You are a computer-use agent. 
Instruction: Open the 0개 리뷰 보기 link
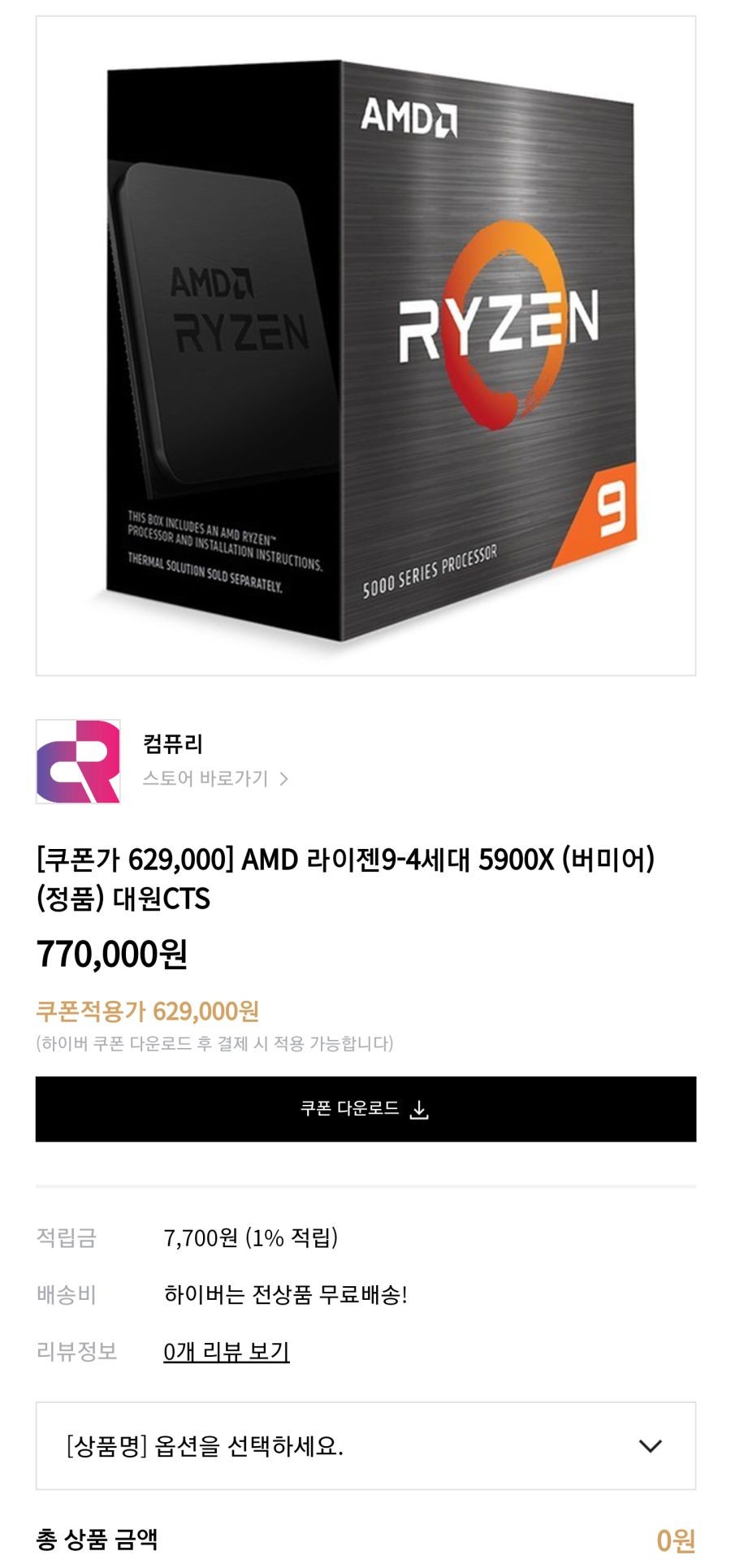point(227,1351)
